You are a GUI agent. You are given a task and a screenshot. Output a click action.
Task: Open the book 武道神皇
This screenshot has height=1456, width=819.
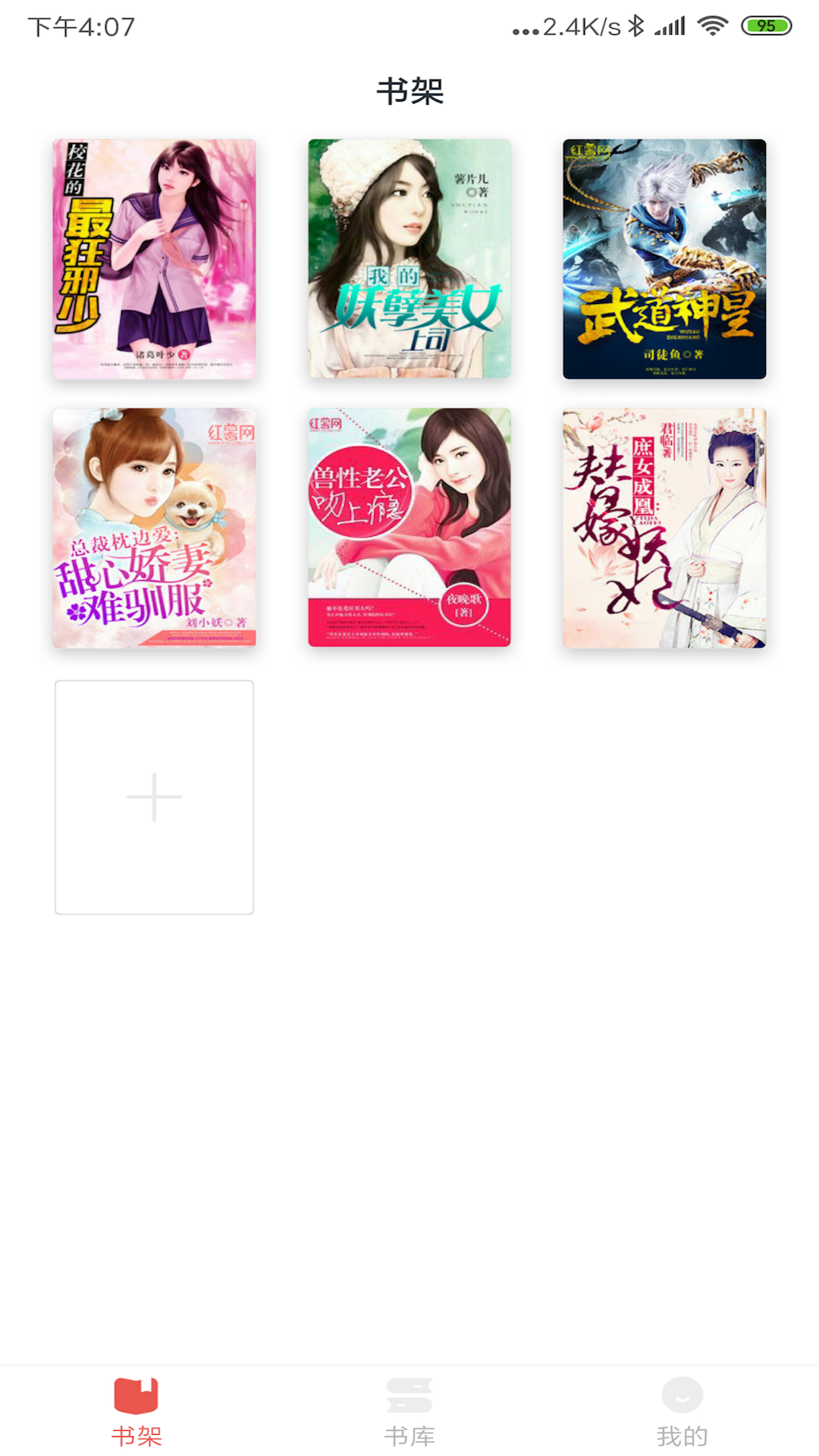[664, 259]
